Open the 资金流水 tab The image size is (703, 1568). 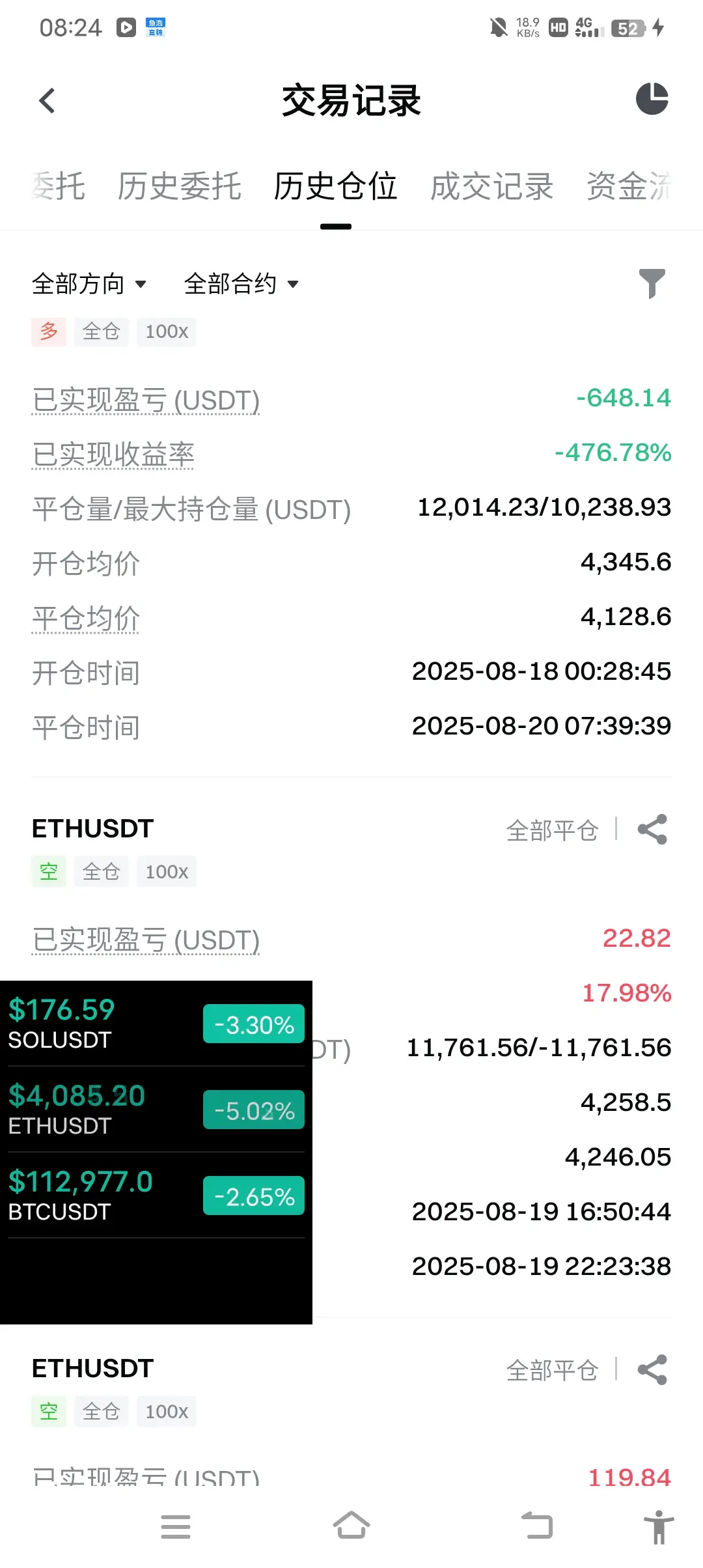click(x=628, y=187)
